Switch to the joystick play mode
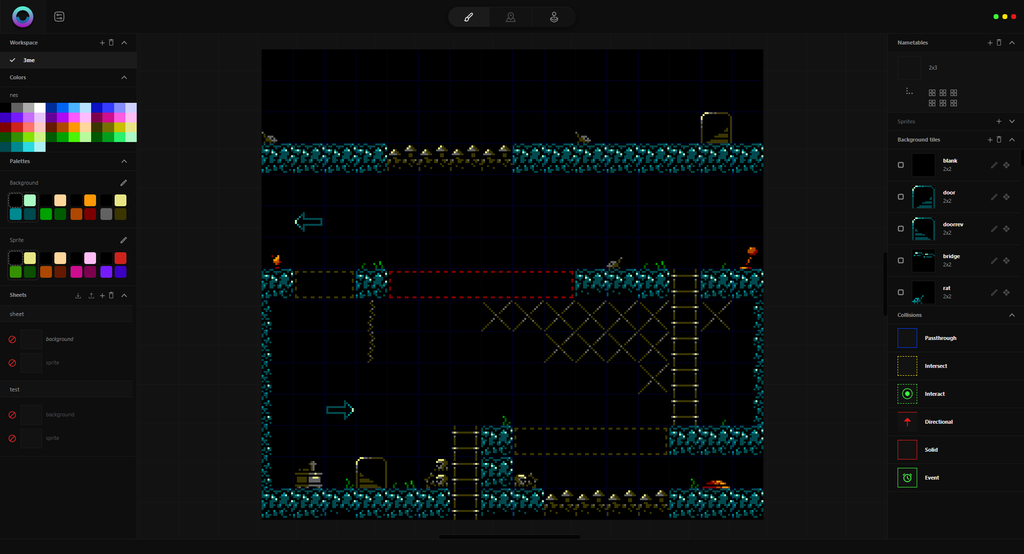The width and height of the screenshot is (1024, 554). (554, 17)
